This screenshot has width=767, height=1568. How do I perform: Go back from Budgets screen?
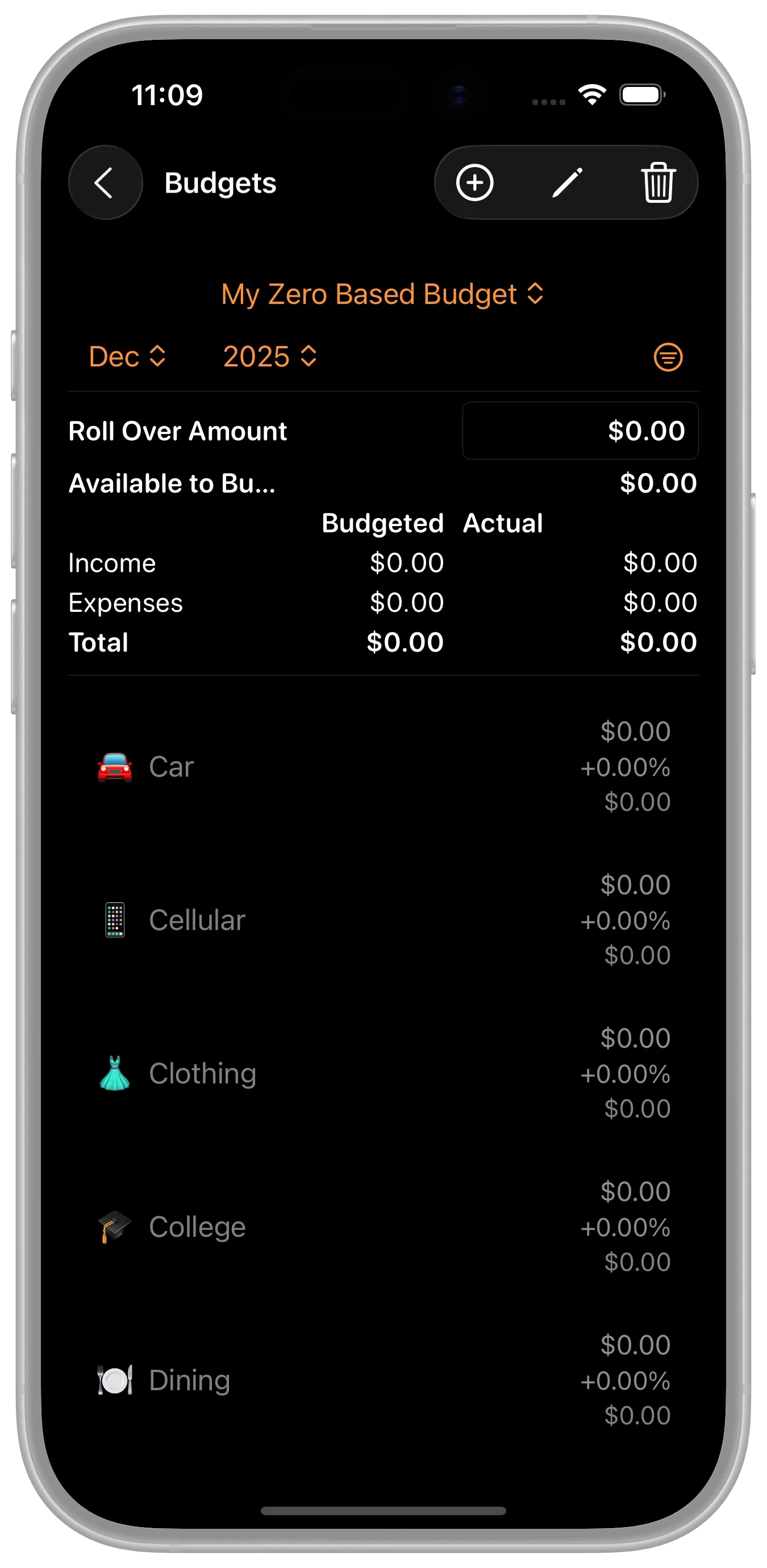105,182
